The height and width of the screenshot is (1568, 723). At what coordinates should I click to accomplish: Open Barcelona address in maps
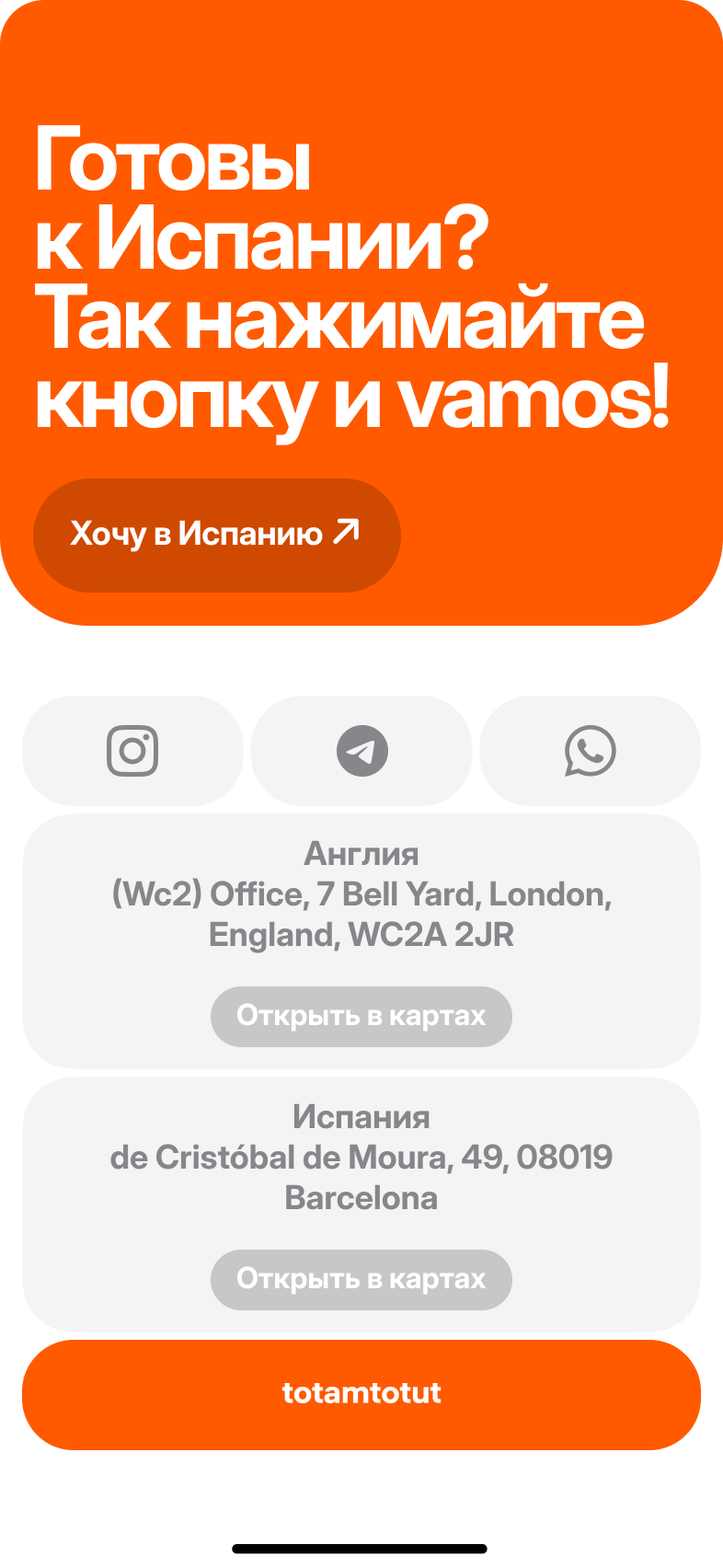coord(361,1279)
